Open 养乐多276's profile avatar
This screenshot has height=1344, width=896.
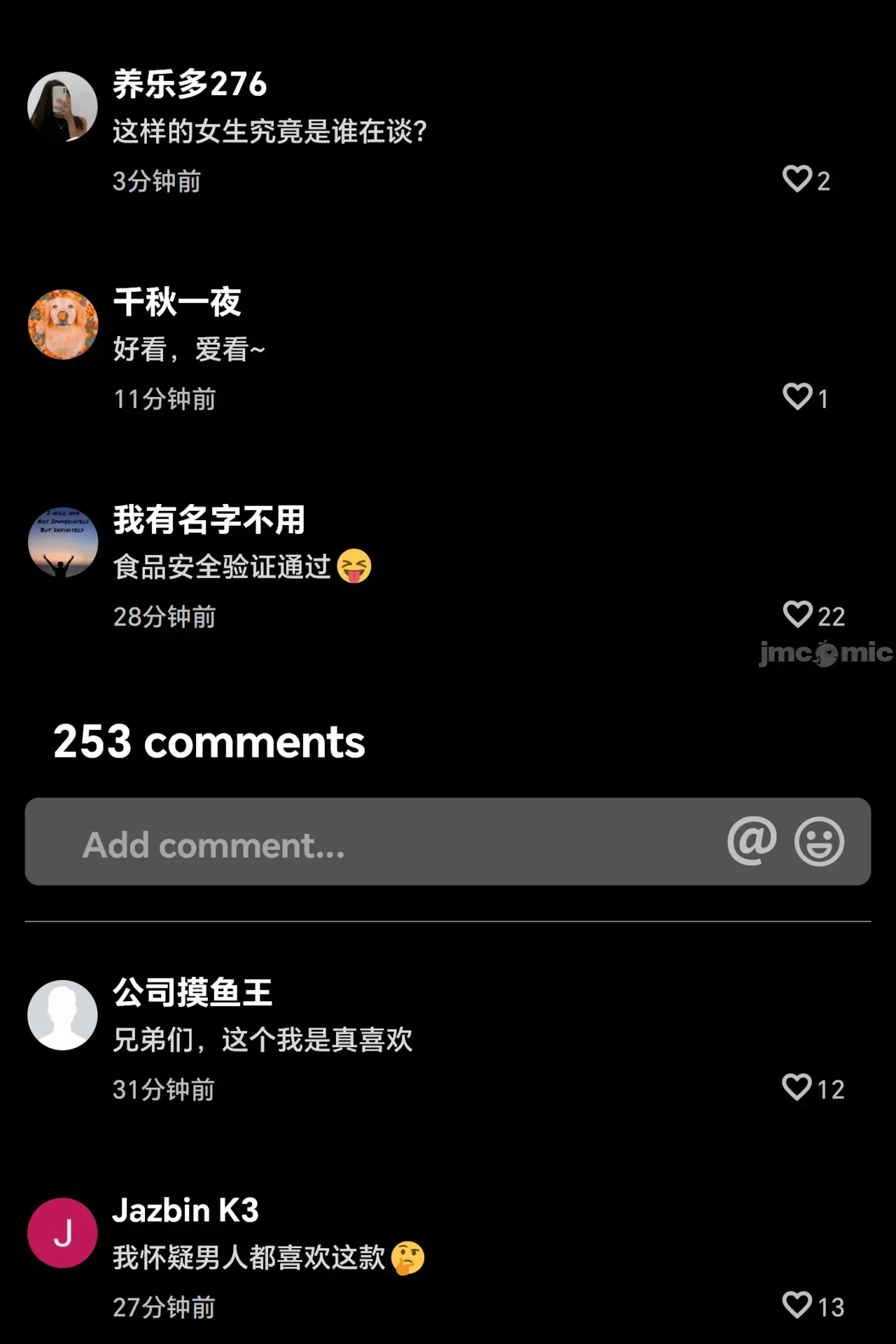[x=62, y=106]
